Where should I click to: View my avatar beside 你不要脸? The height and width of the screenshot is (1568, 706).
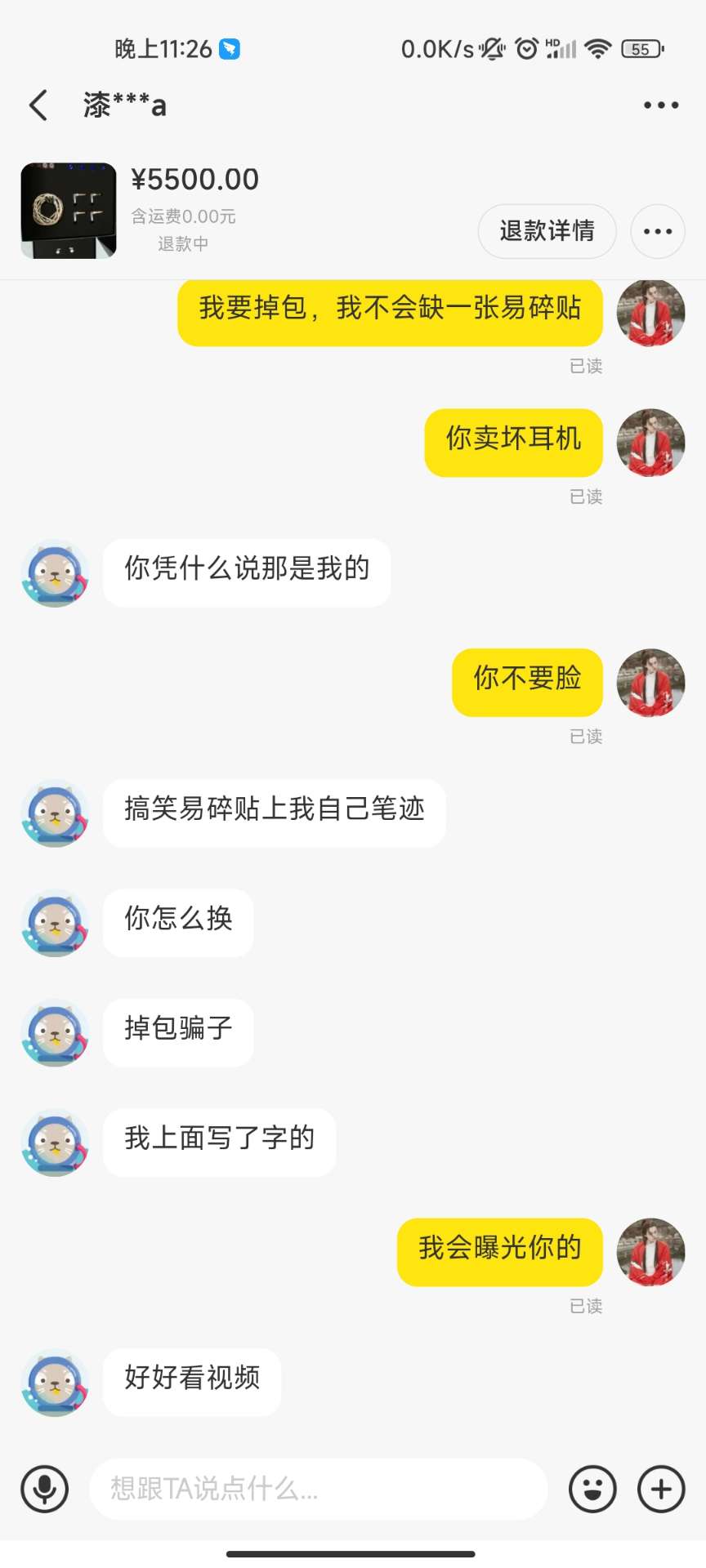[x=650, y=683]
